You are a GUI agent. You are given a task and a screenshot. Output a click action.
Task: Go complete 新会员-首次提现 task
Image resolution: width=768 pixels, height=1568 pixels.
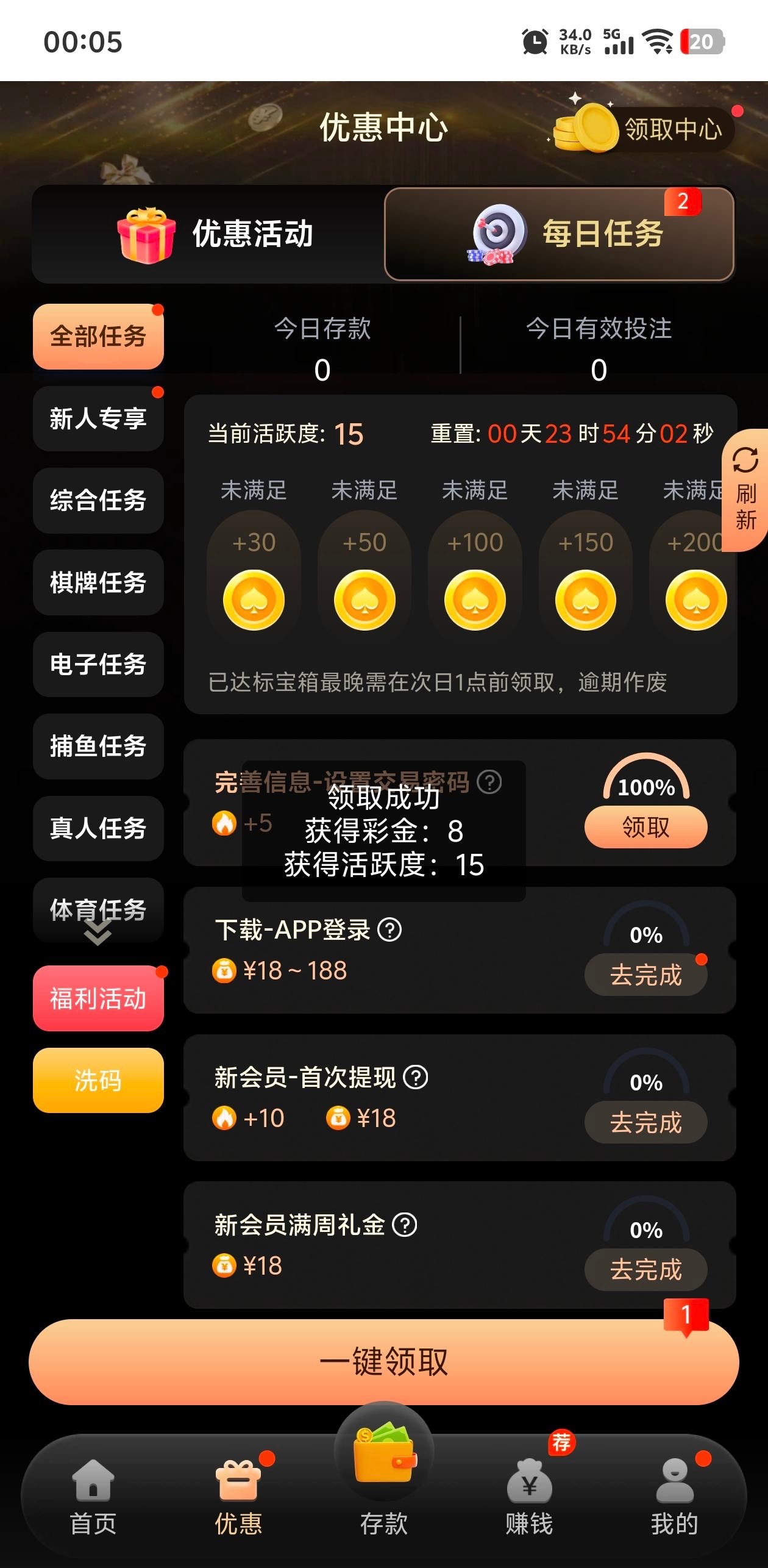click(645, 1122)
